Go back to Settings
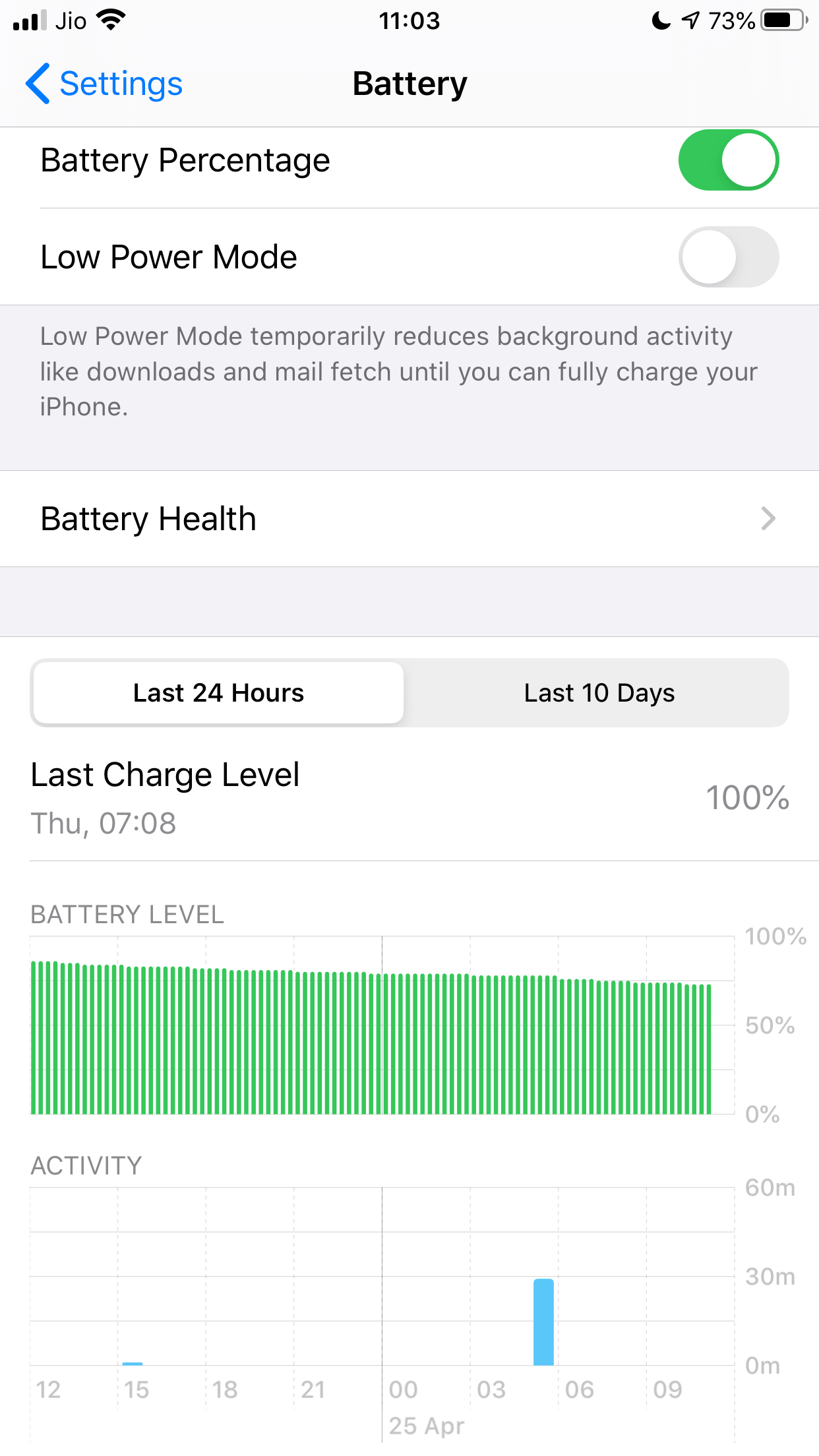The width and height of the screenshot is (819, 1456). tap(104, 84)
